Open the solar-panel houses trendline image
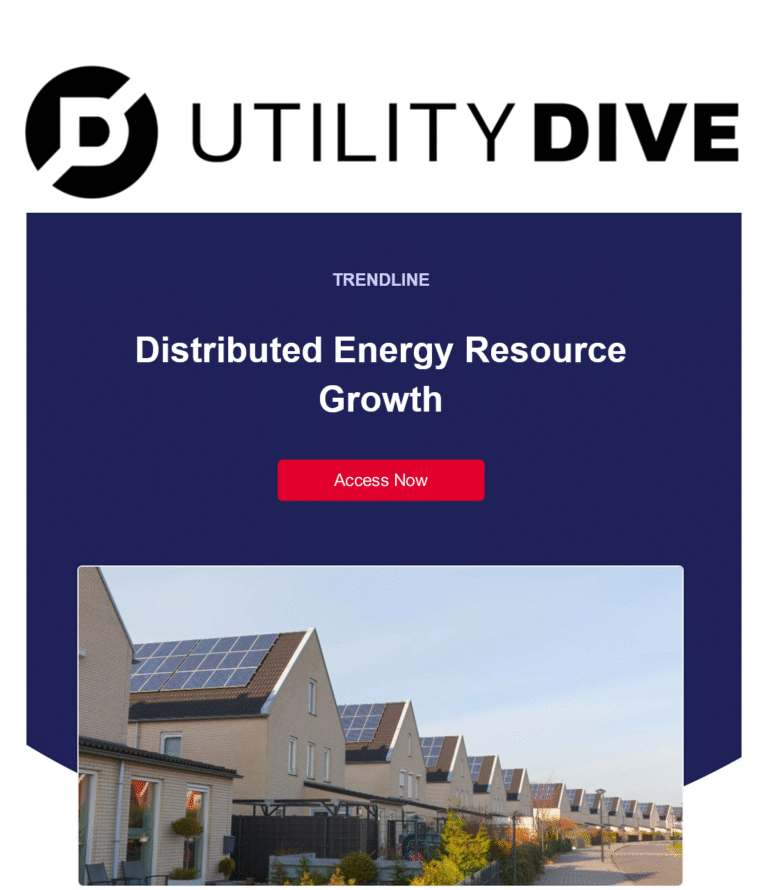768x890 pixels. point(381,725)
